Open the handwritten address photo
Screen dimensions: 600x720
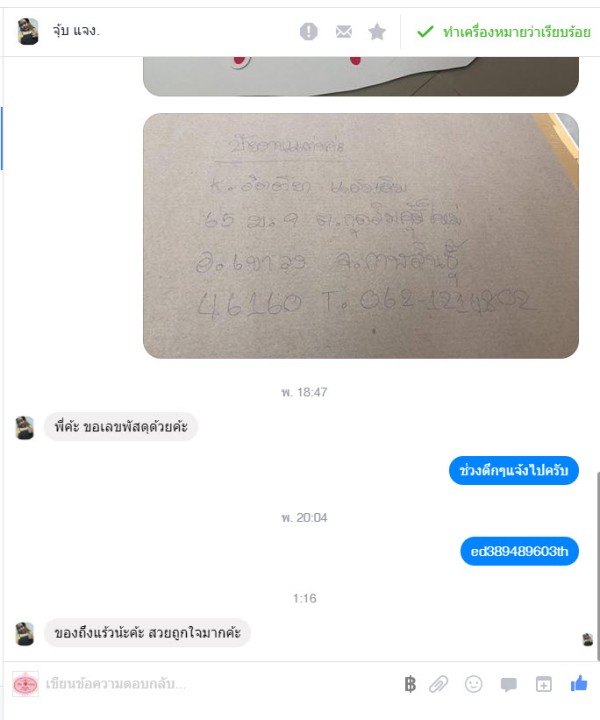click(x=361, y=235)
